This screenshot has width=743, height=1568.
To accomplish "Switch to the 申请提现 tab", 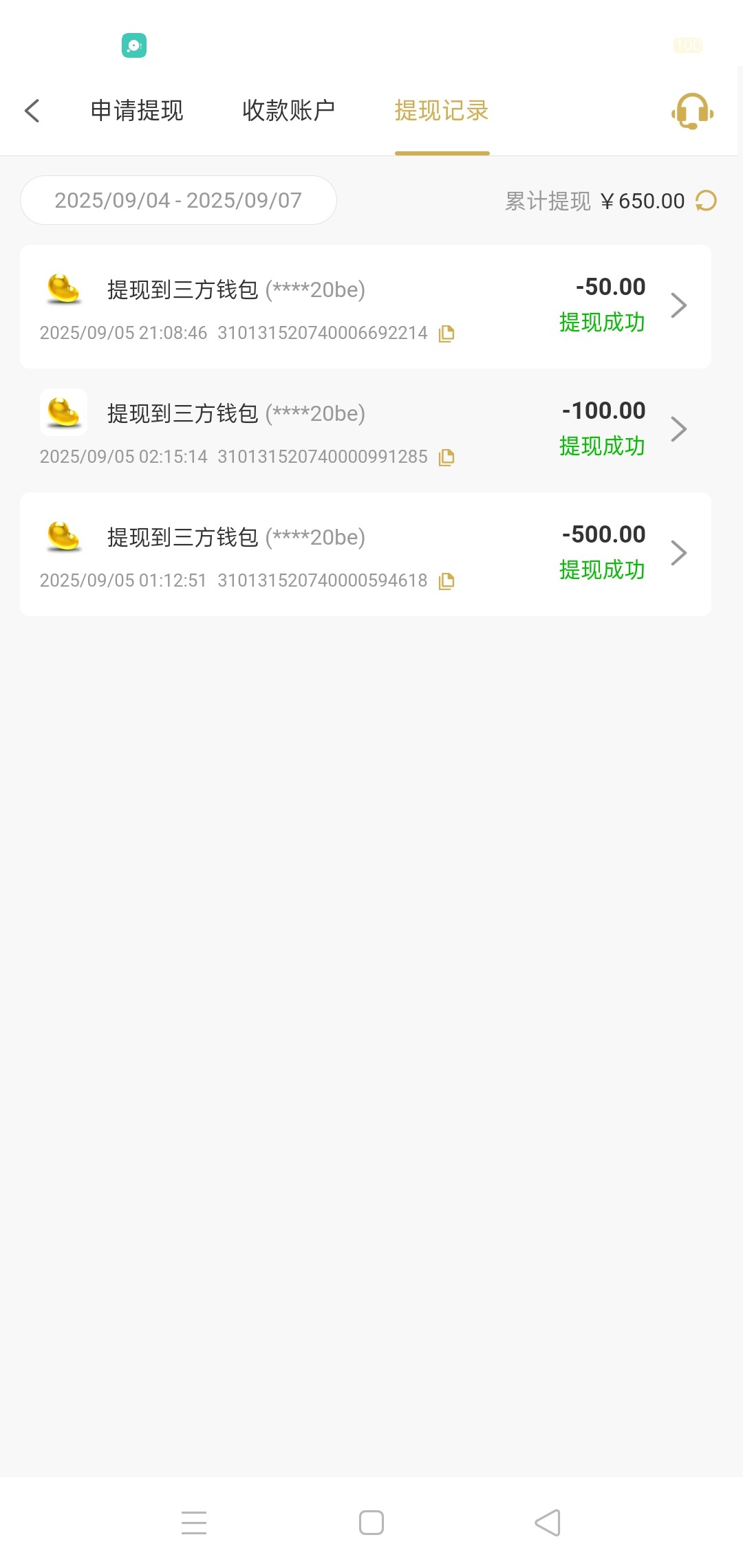I will tap(137, 110).
